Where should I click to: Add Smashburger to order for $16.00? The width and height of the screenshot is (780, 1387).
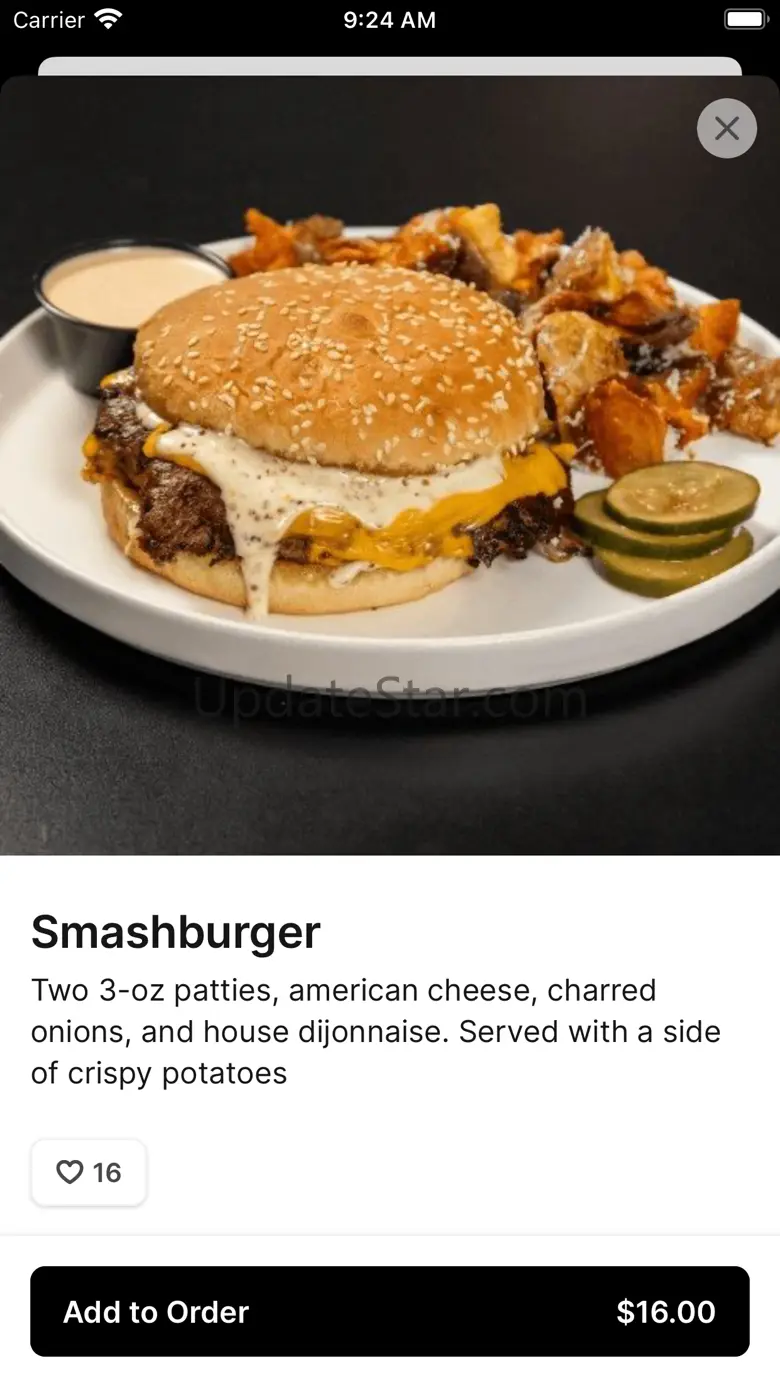pos(390,1311)
